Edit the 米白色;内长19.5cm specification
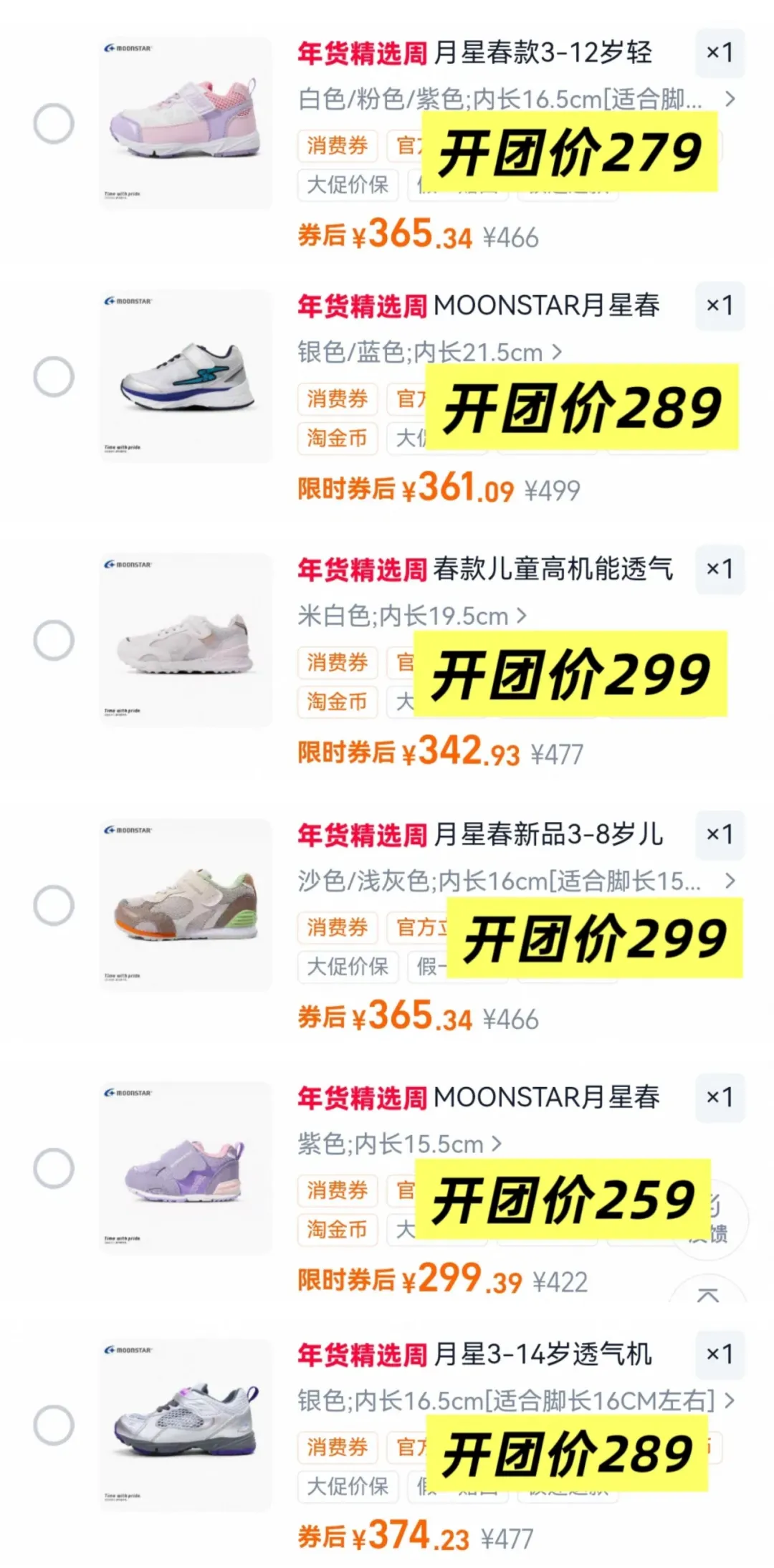 [412, 616]
